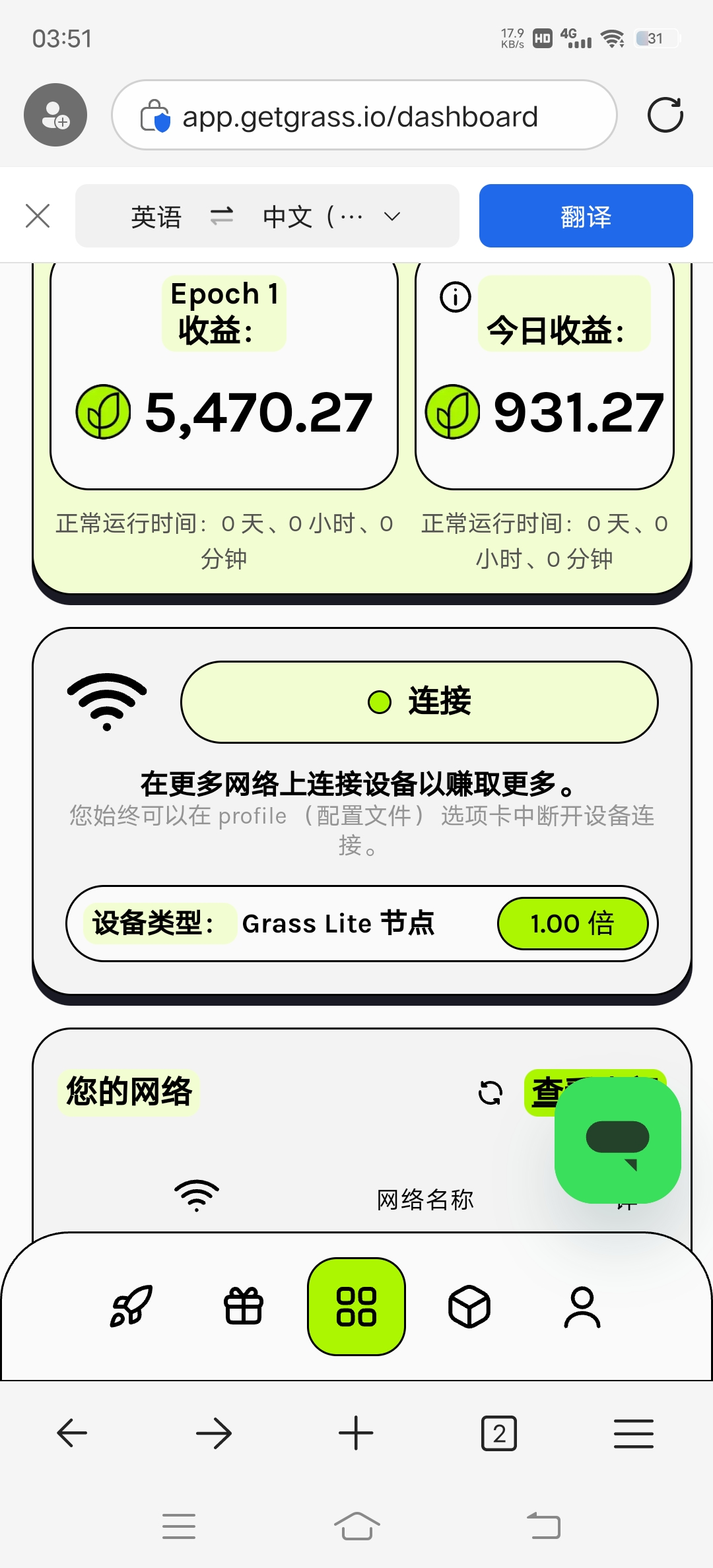Show the open tabs switcher
The height and width of the screenshot is (1568, 713).
coord(499,1433)
